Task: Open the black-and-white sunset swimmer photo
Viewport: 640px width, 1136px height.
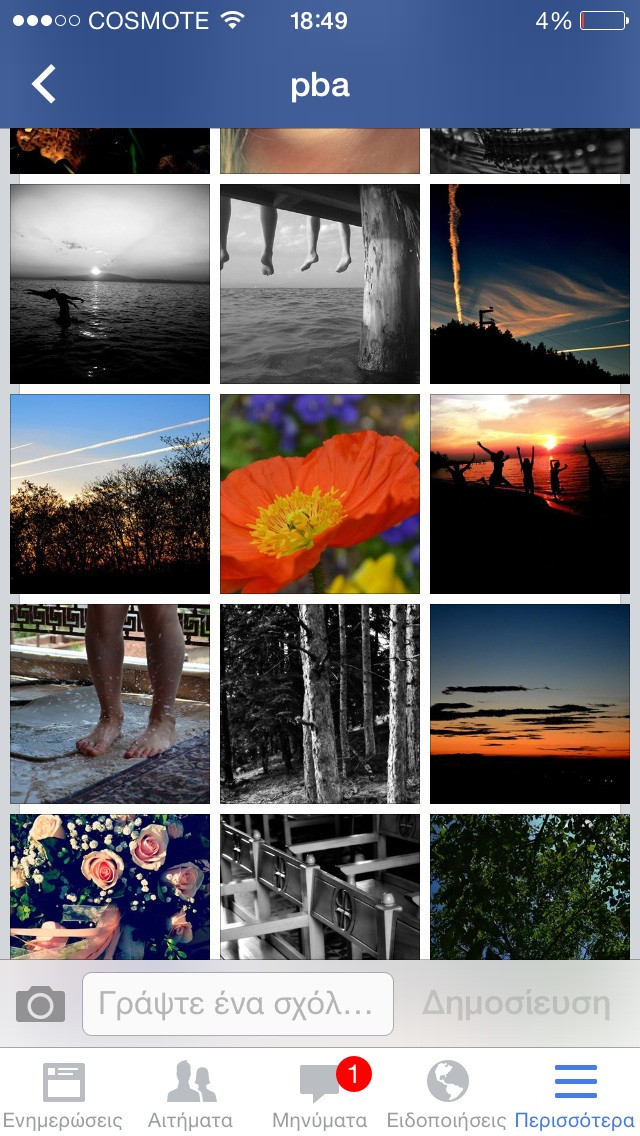Action: [110, 284]
